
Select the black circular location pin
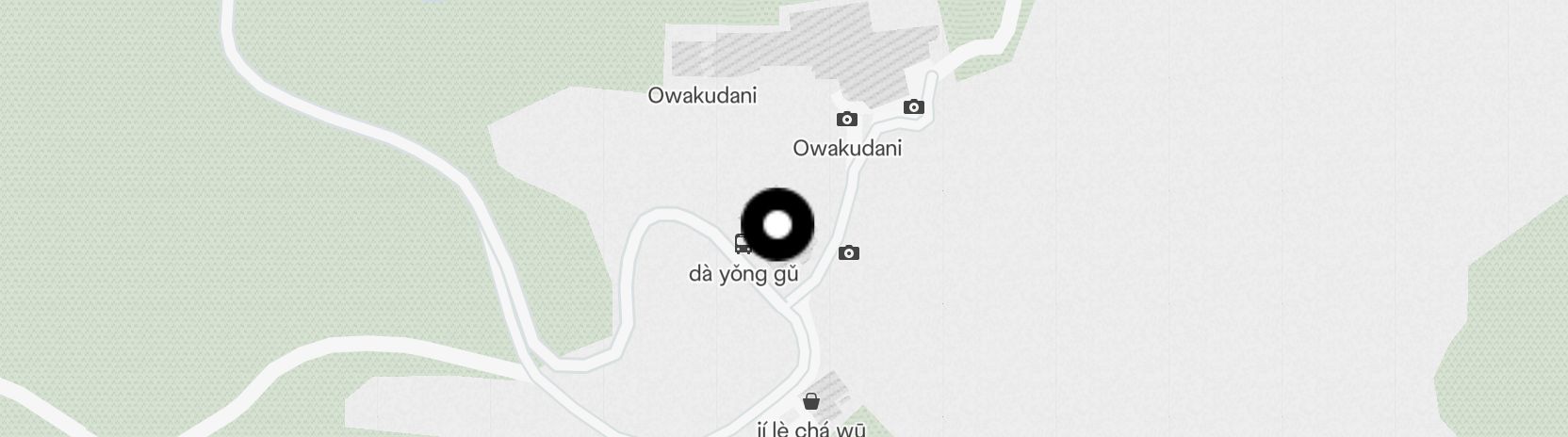pyautogui.click(x=777, y=224)
